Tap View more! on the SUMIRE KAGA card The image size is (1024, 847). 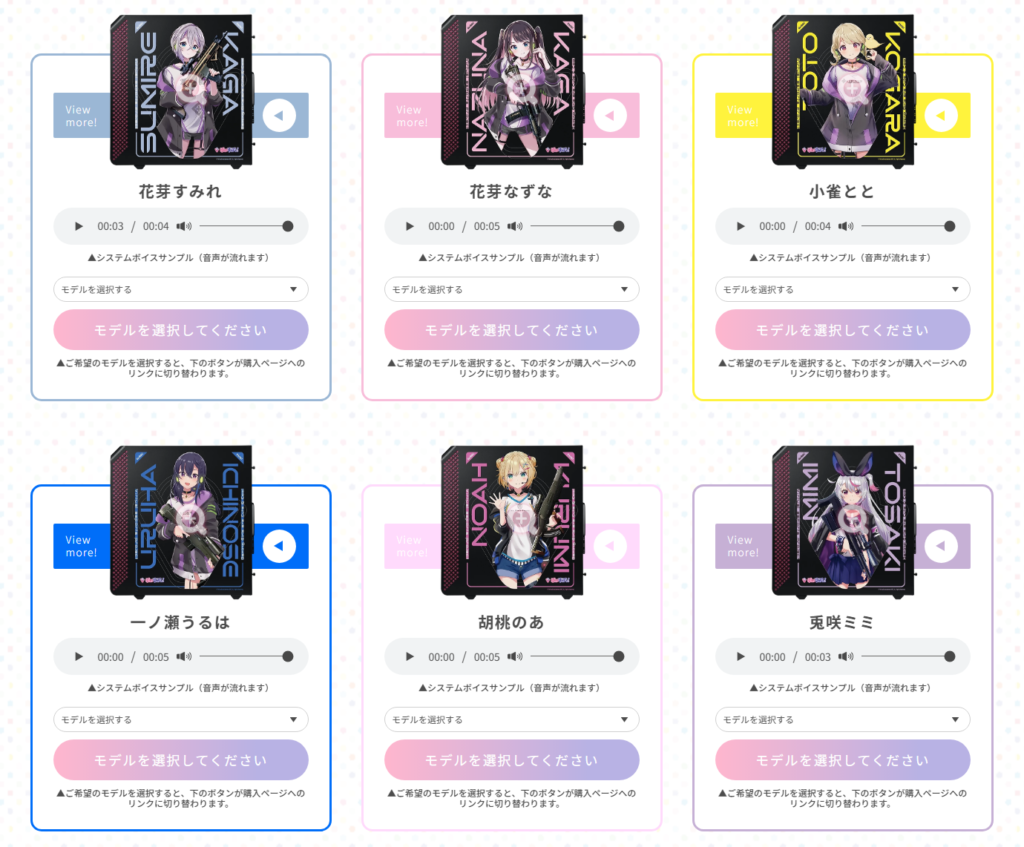coord(81,116)
